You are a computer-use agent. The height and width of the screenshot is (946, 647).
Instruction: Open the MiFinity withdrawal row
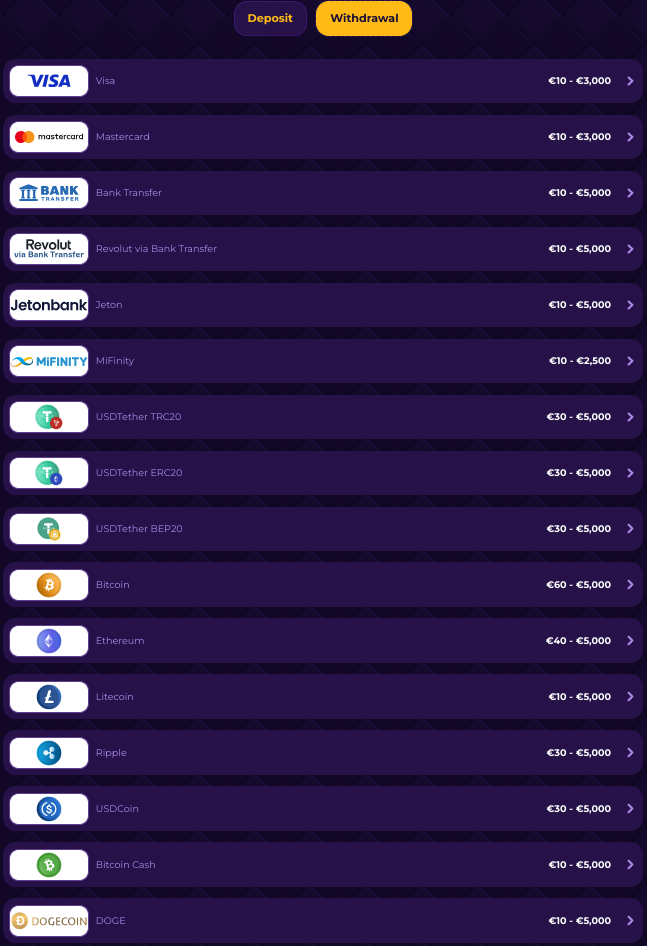323,361
